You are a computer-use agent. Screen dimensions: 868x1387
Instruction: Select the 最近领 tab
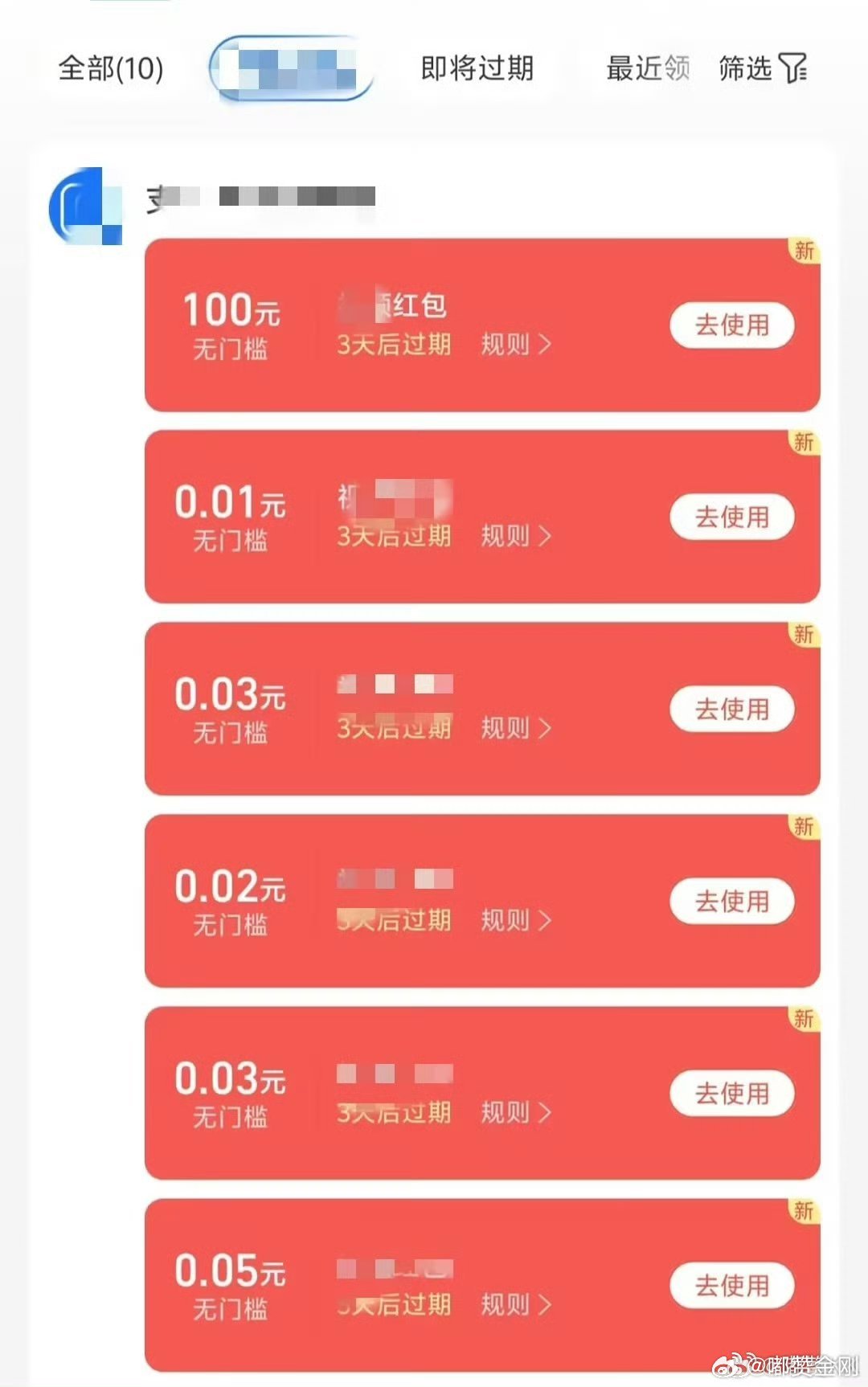click(x=648, y=69)
